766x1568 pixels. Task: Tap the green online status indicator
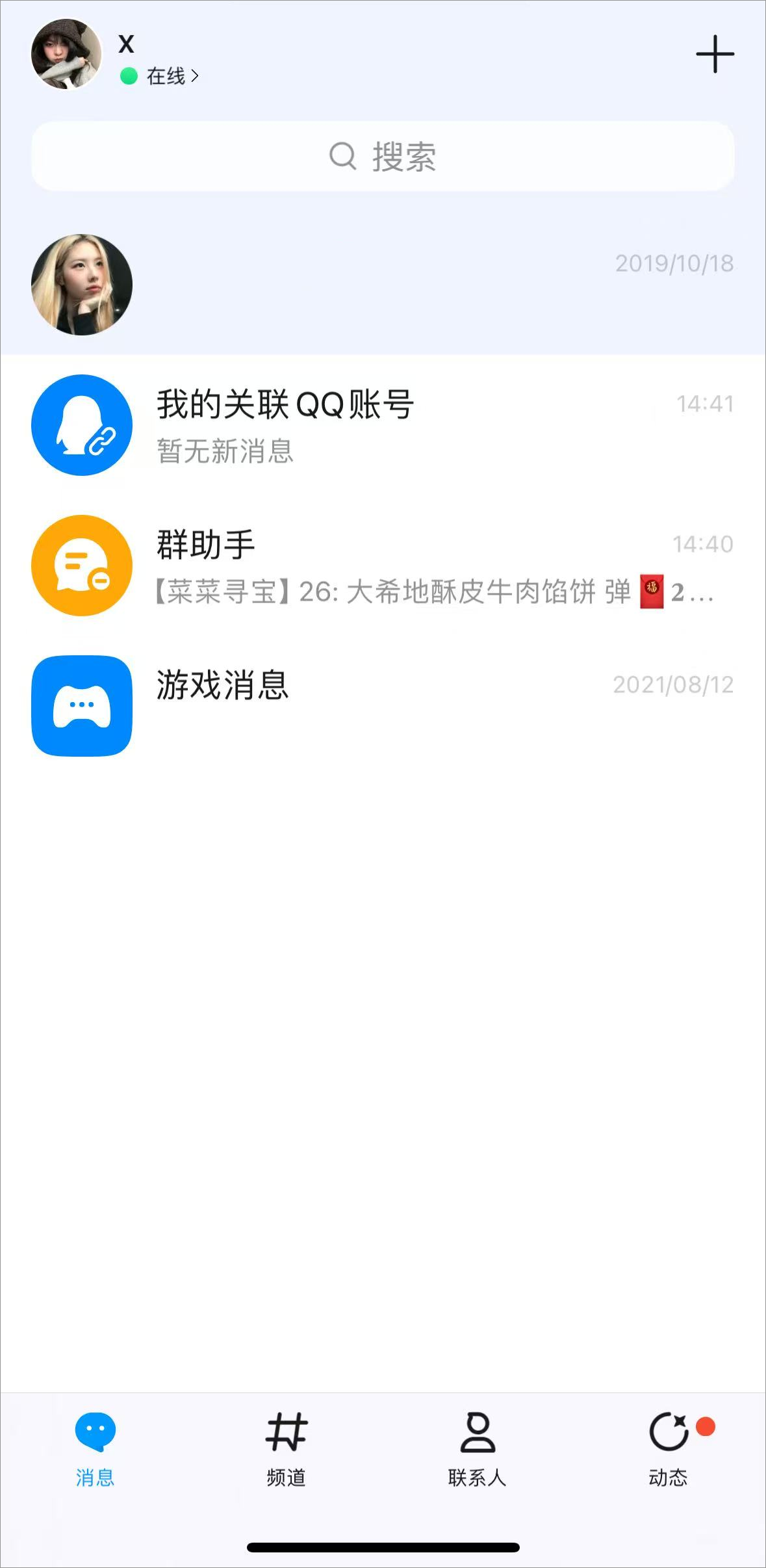[129, 75]
